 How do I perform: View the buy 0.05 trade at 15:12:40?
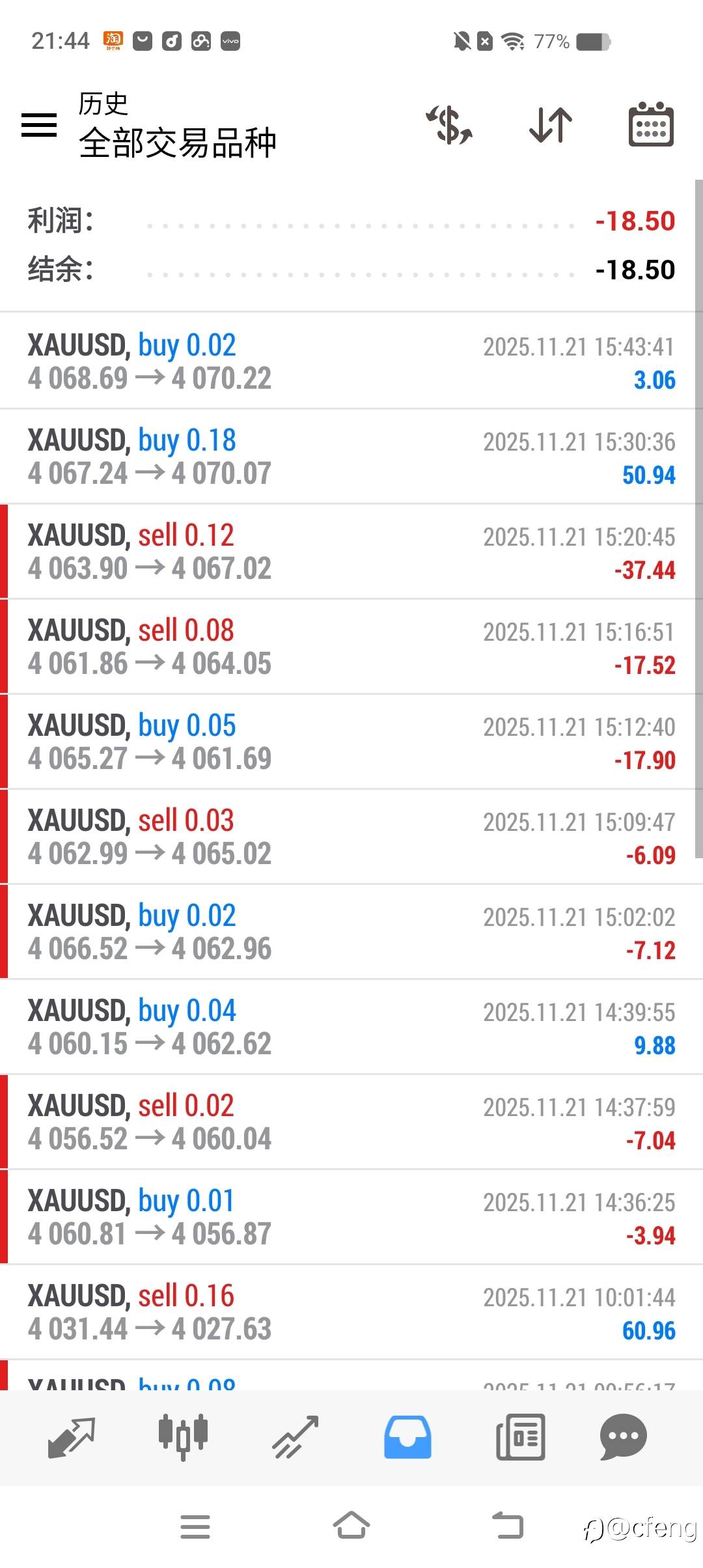coord(351,742)
